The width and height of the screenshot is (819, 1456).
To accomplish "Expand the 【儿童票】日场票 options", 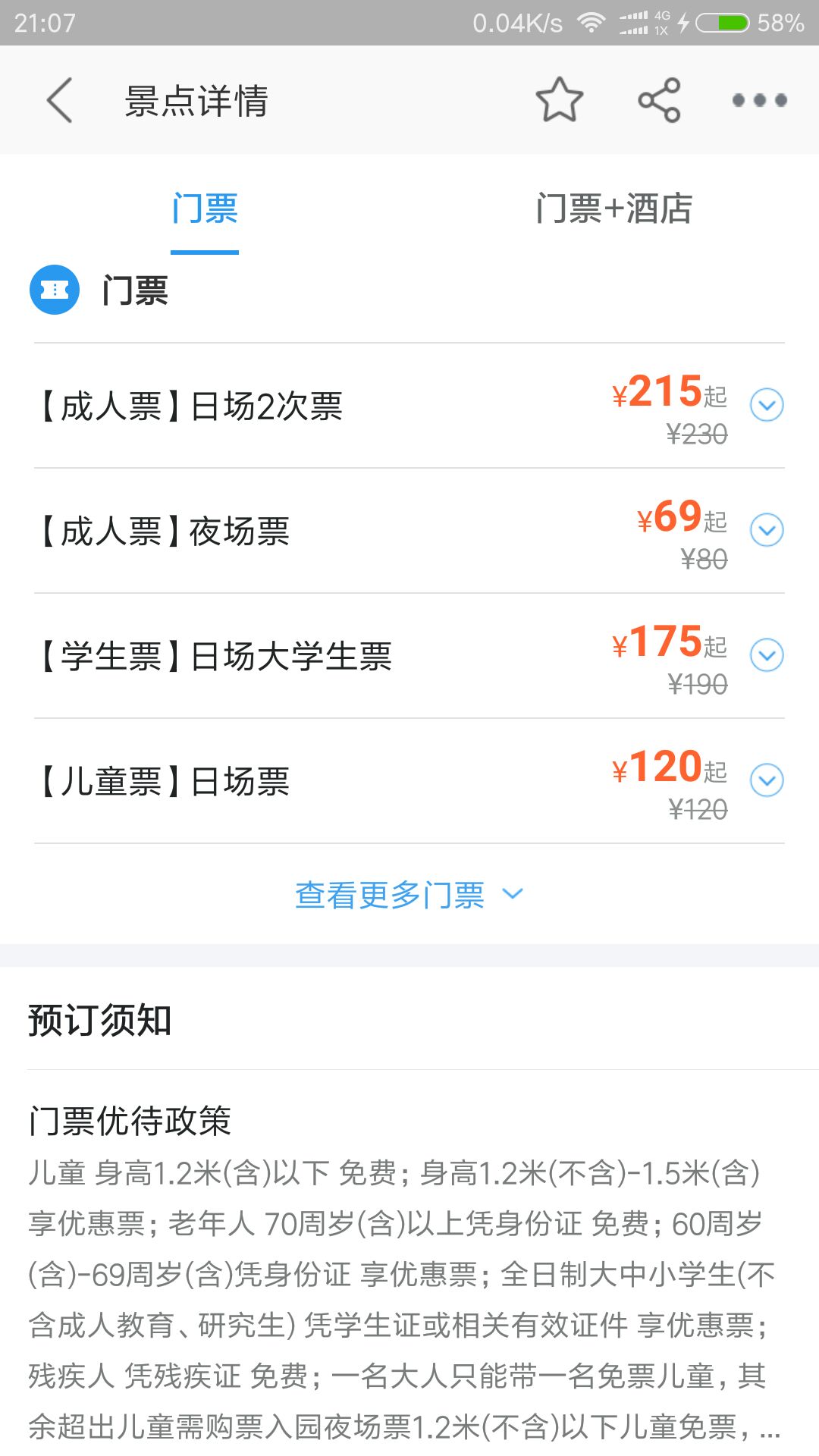I will [767, 780].
